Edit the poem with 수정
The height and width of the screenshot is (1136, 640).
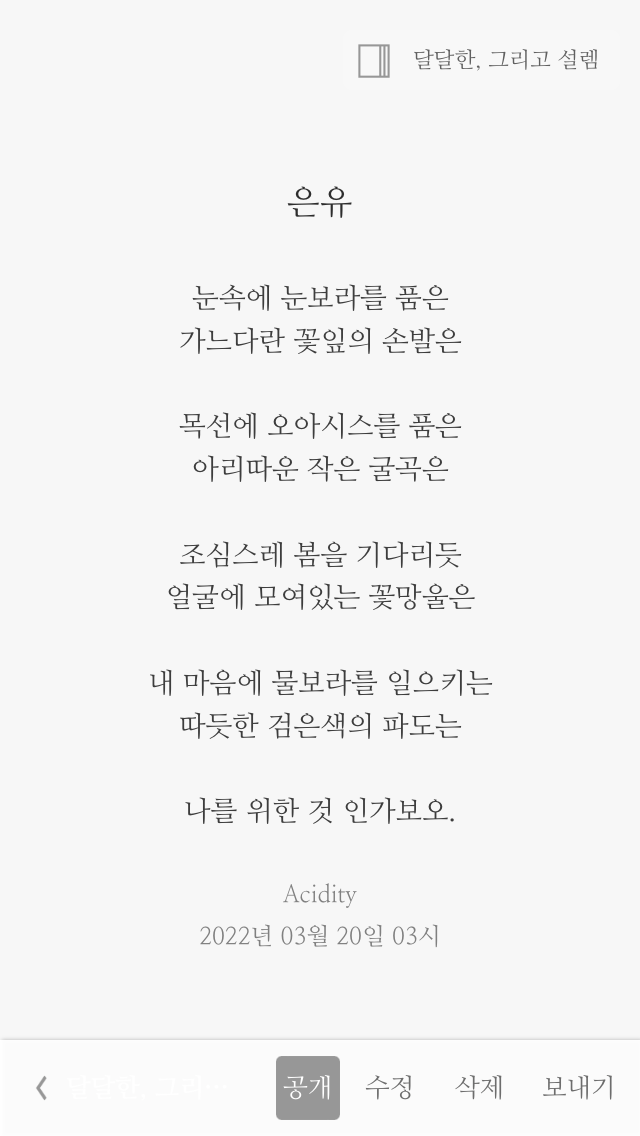[x=389, y=1087]
